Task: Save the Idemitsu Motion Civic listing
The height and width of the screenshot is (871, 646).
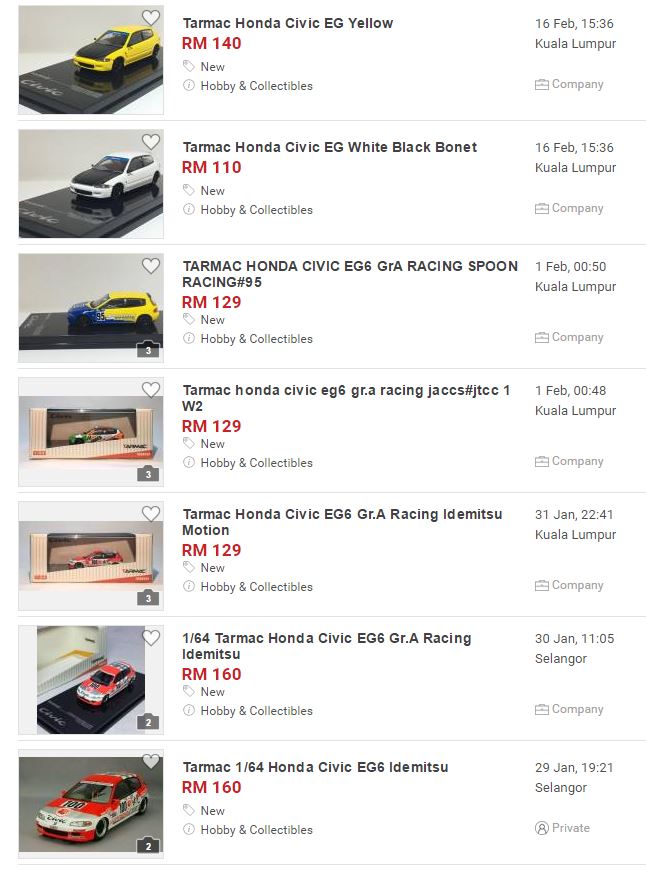Action: click(x=150, y=514)
